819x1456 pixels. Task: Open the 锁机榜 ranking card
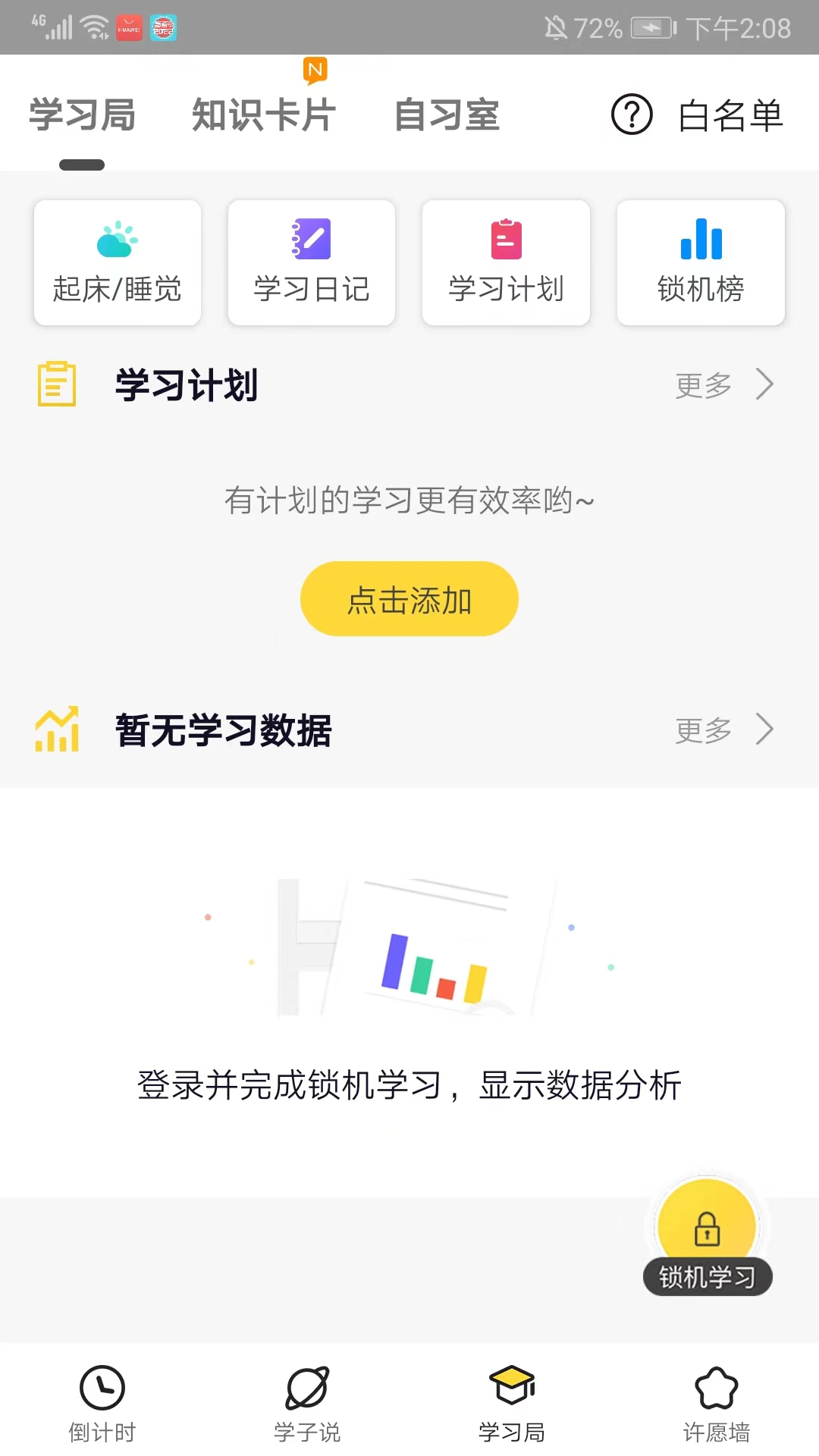pos(701,262)
